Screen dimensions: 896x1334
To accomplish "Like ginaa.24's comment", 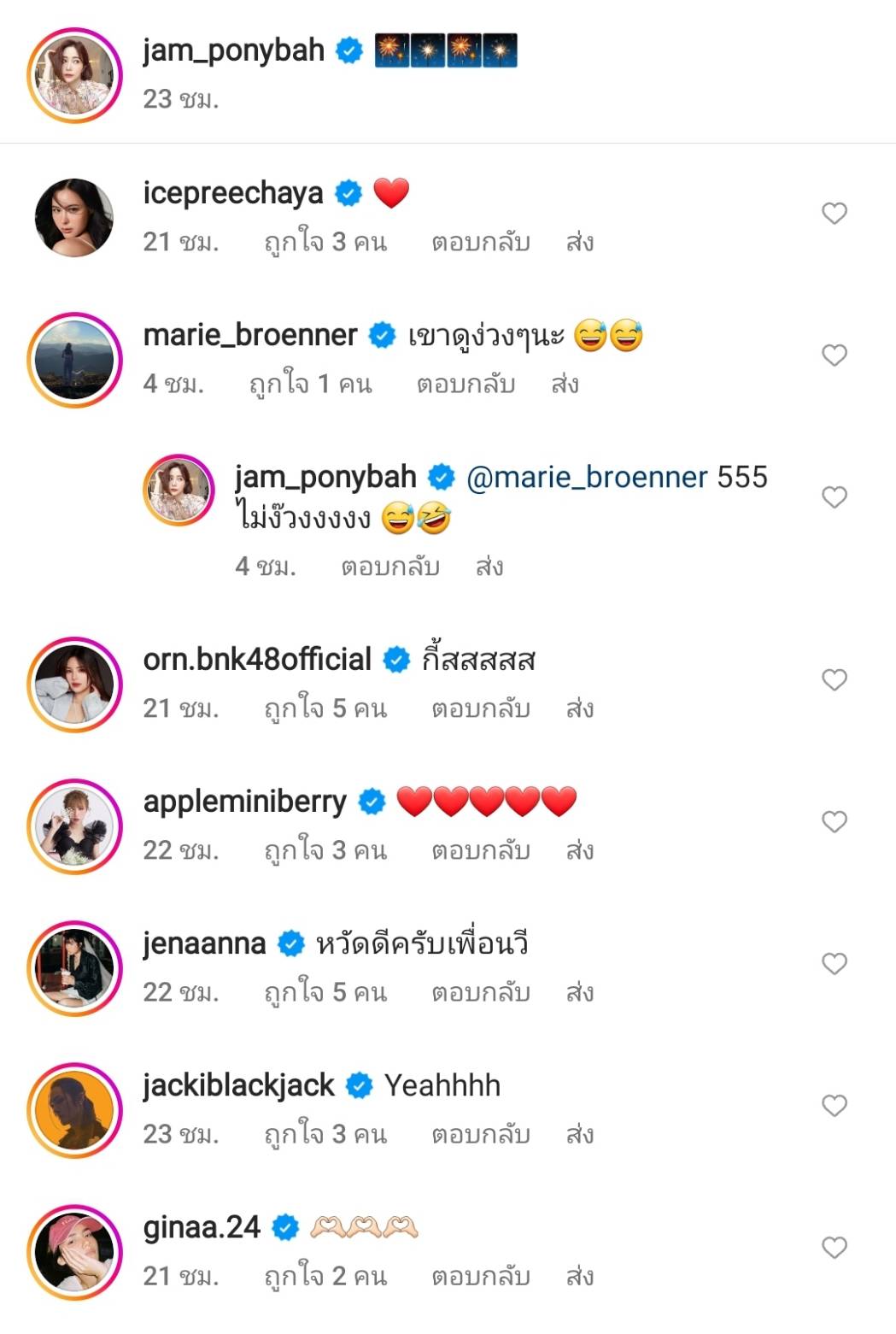I will pos(834,1247).
